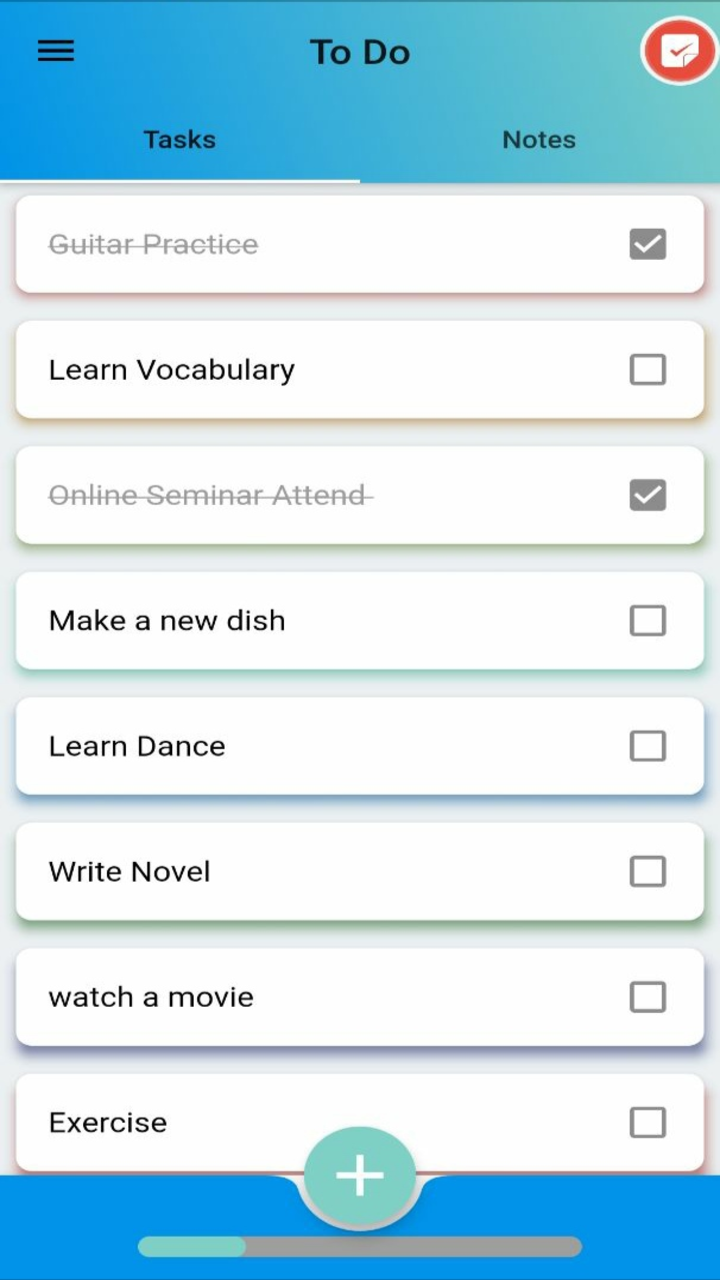
Task: Click the Write Novel task card
Action: (300, 871)
